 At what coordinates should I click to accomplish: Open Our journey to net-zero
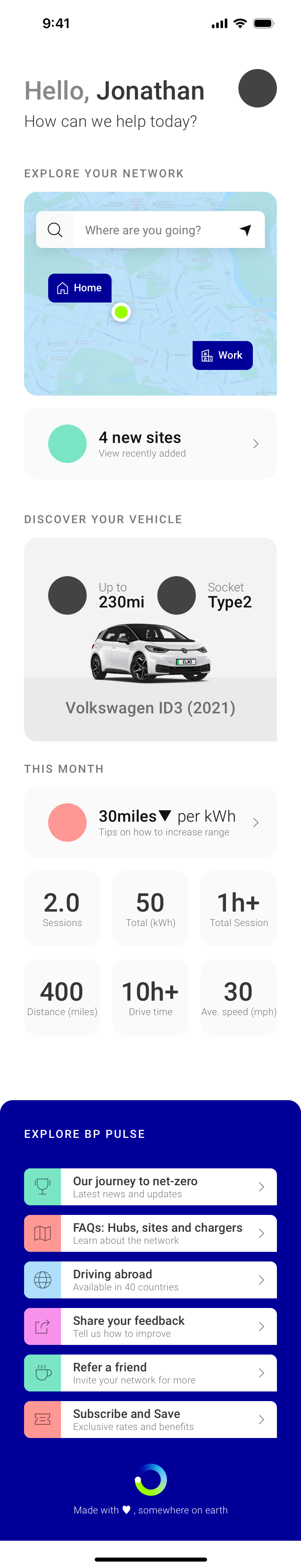tap(150, 1187)
